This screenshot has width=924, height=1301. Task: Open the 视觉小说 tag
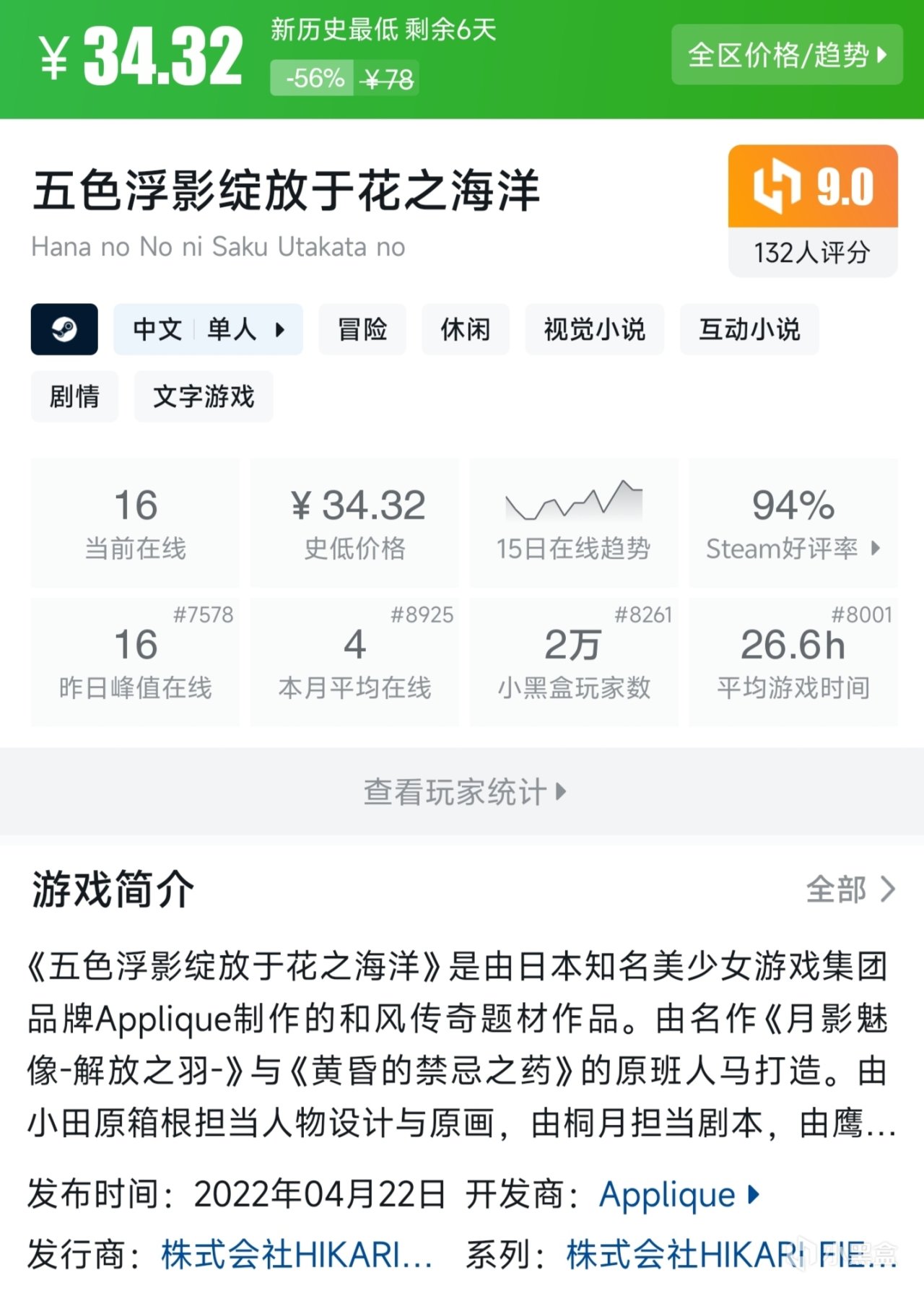pos(594,330)
